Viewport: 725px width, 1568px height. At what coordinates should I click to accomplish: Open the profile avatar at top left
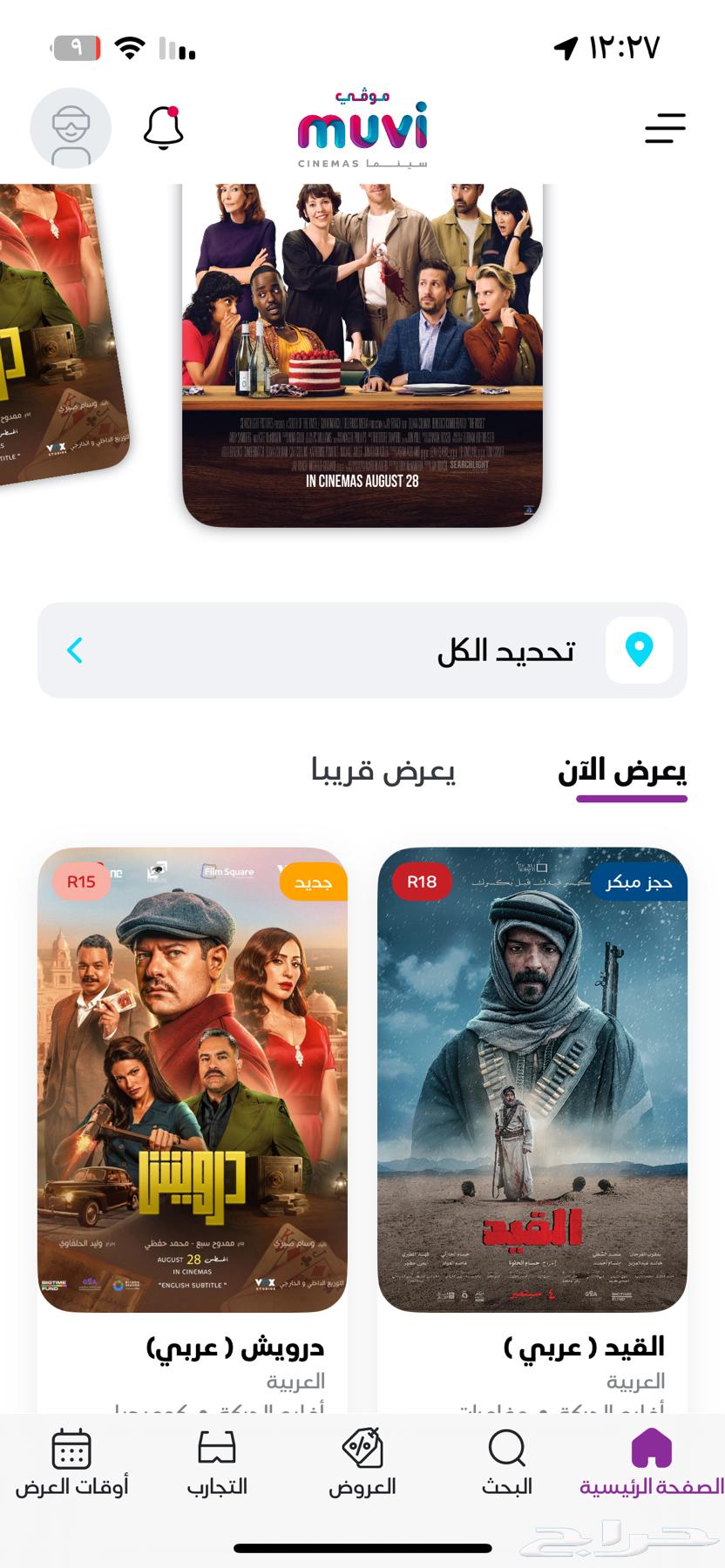coord(71,127)
